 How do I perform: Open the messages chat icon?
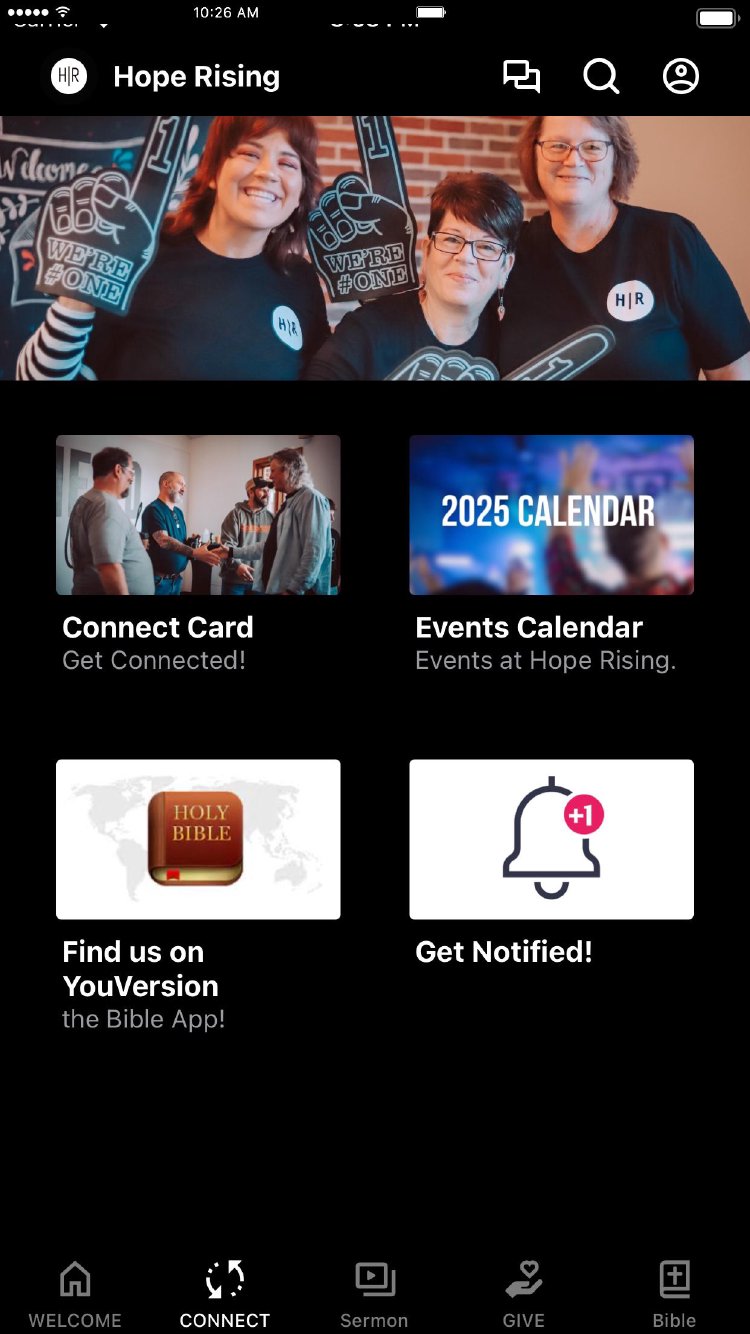pyautogui.click(x=521, y=77)
